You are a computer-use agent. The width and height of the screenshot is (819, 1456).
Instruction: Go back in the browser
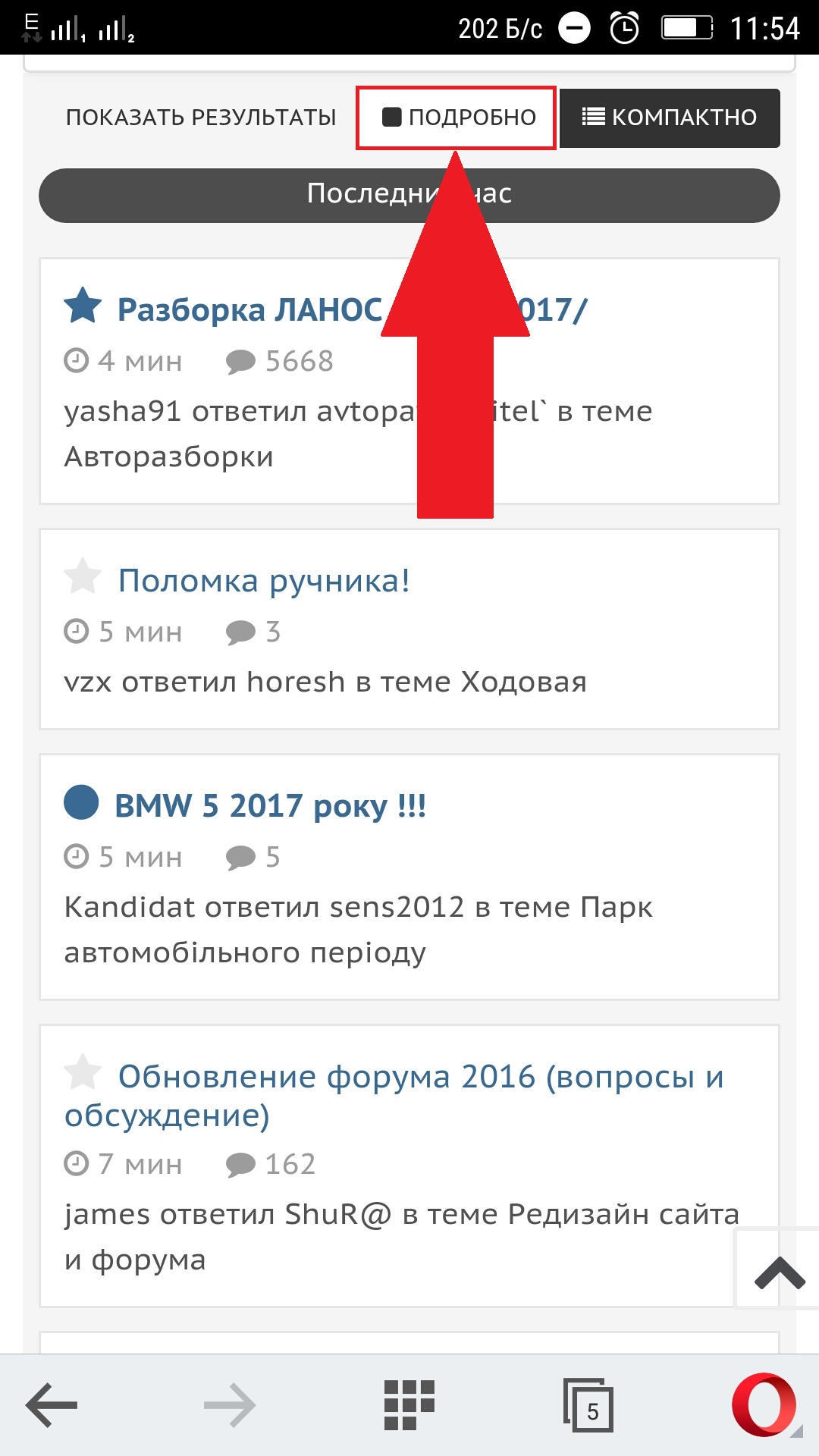52,1404
